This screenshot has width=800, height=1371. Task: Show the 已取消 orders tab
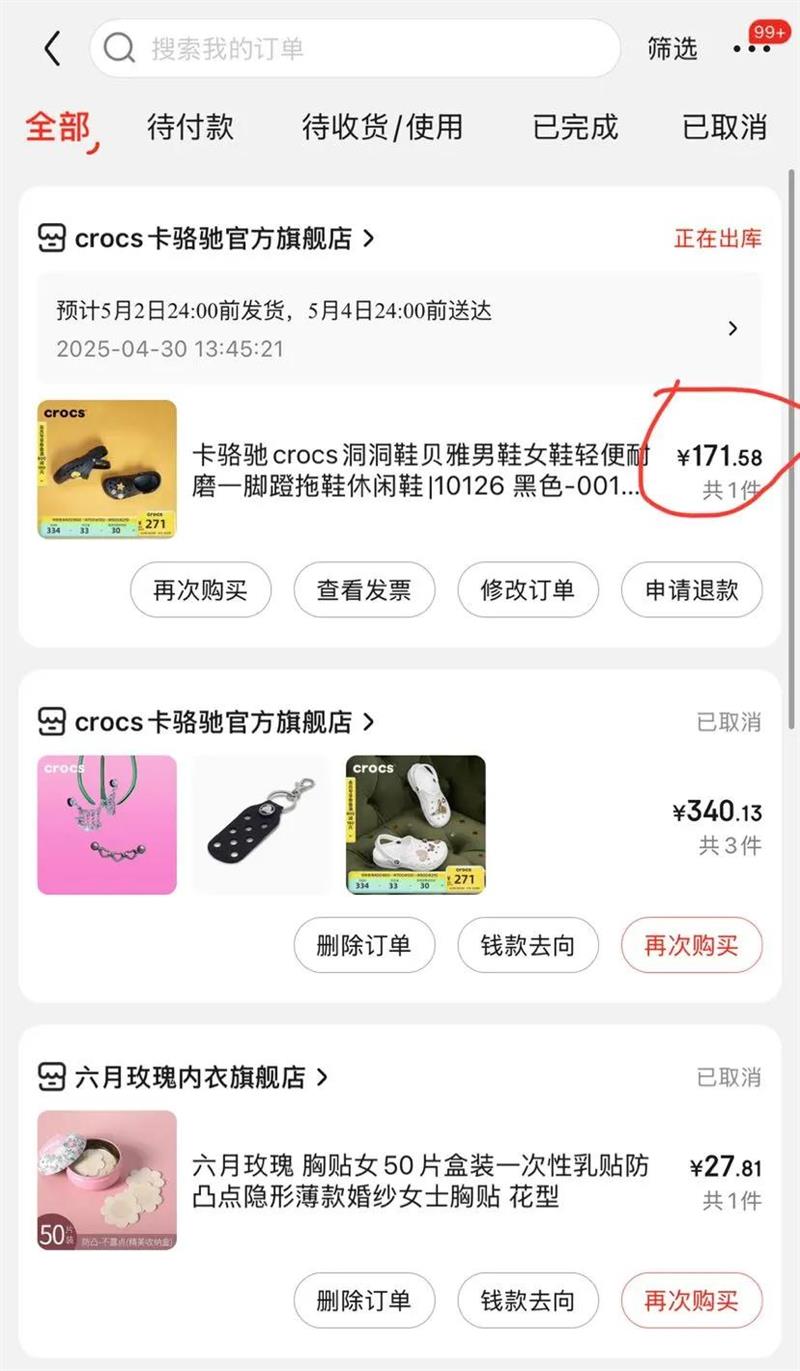tap(724, 127)
